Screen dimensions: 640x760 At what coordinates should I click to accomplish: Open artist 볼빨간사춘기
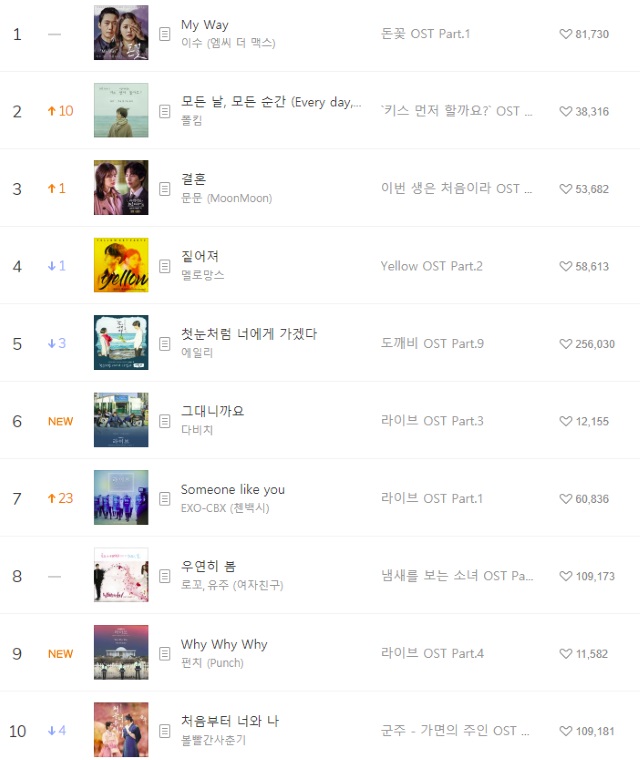click(x=213, y=740)
